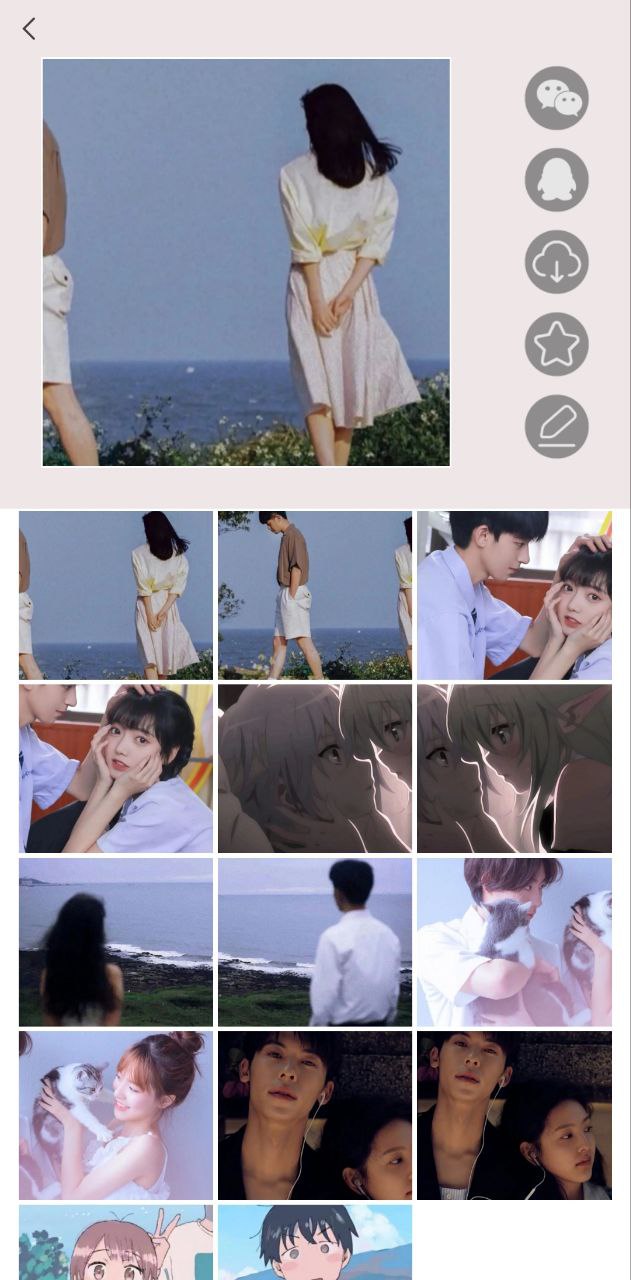Select the anime girl with cat ears
631x1280 pixels.
514,768
